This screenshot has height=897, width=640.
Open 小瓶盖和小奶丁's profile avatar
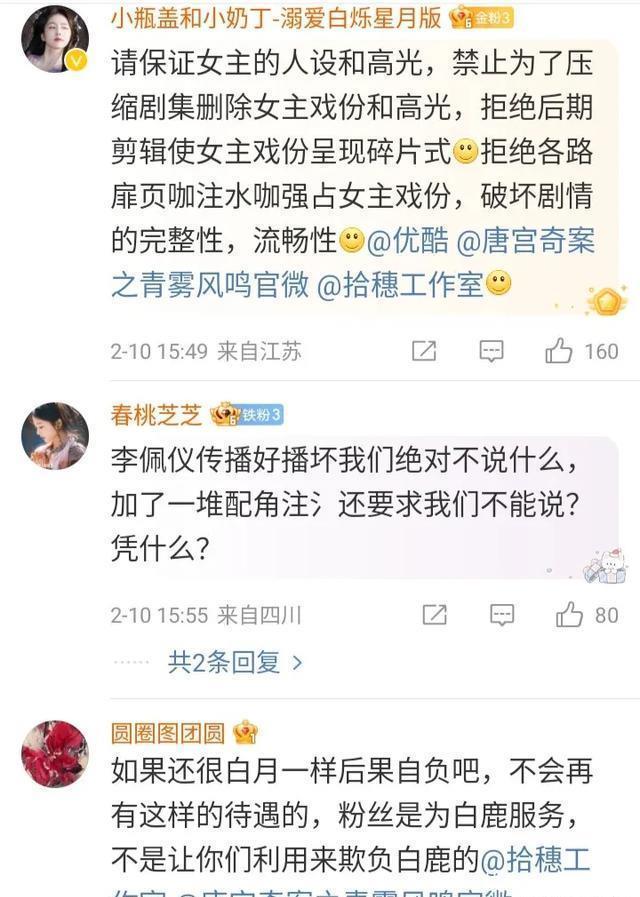pos(55,40)
